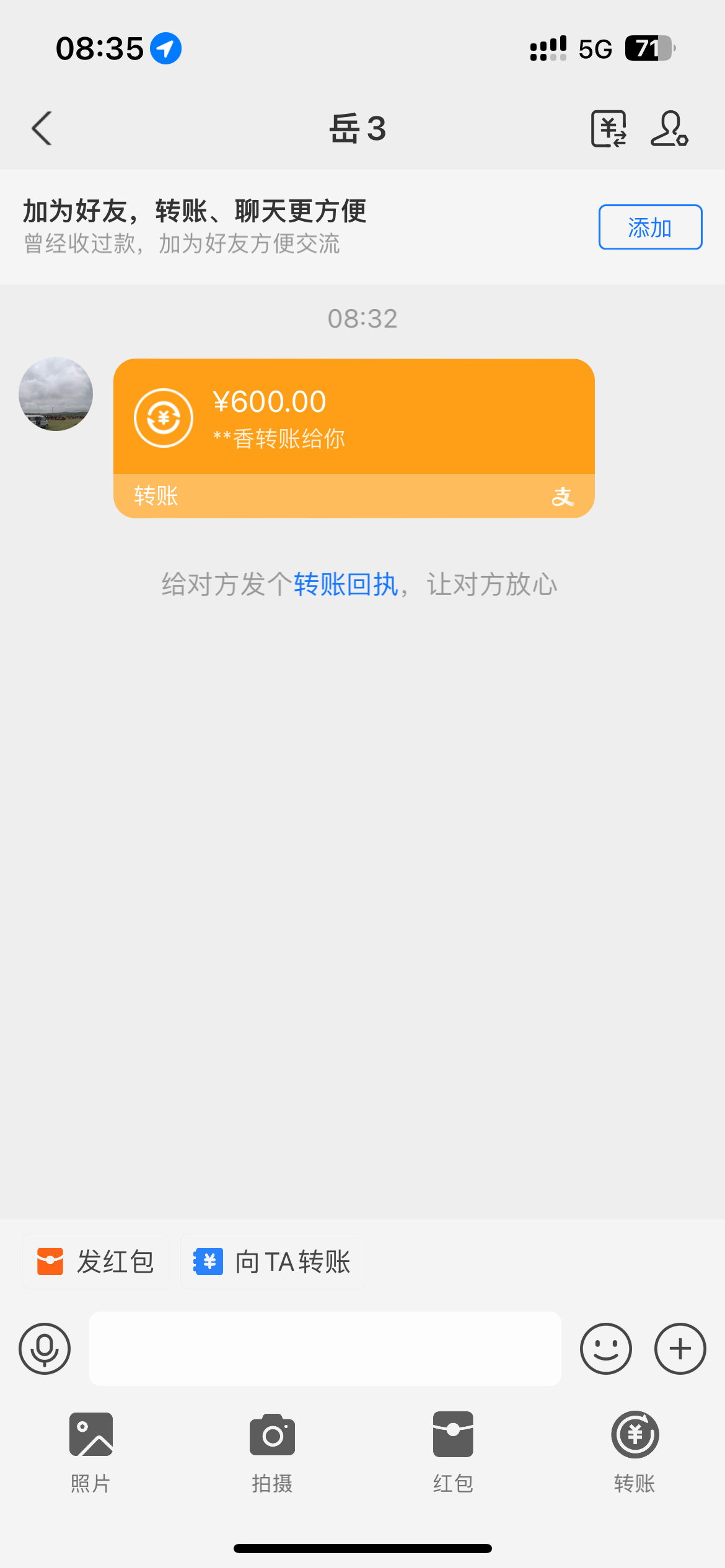Open the 转账回执 link
This screenshot has width=725, height=1568.
point(345,585)
